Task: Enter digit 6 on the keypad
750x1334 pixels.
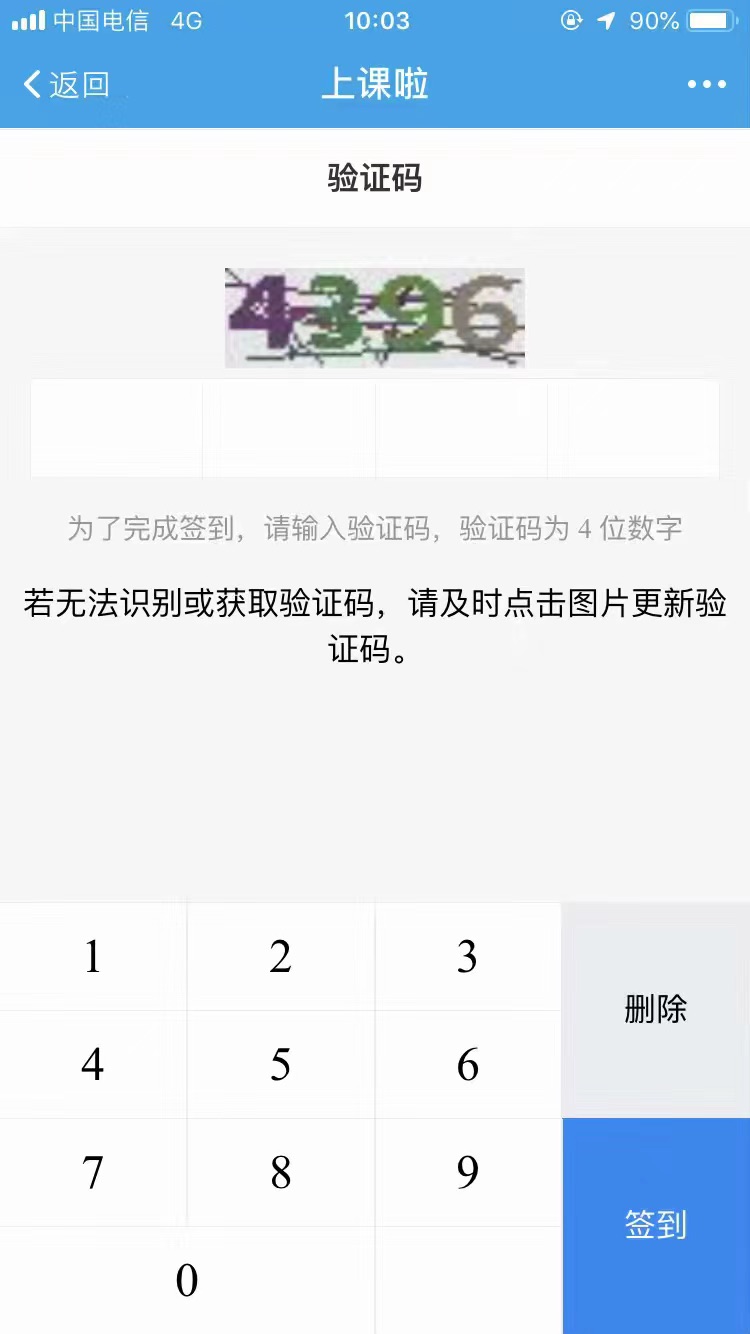Action: [x=467, y=1065]
